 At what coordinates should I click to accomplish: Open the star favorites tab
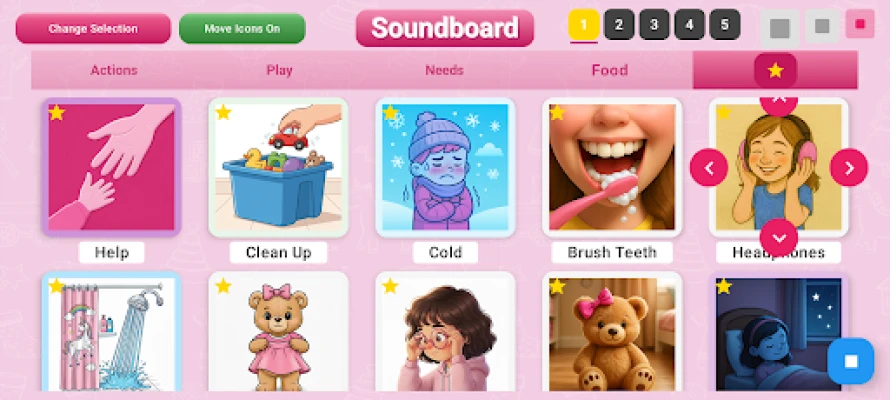(x=775, y=70)
